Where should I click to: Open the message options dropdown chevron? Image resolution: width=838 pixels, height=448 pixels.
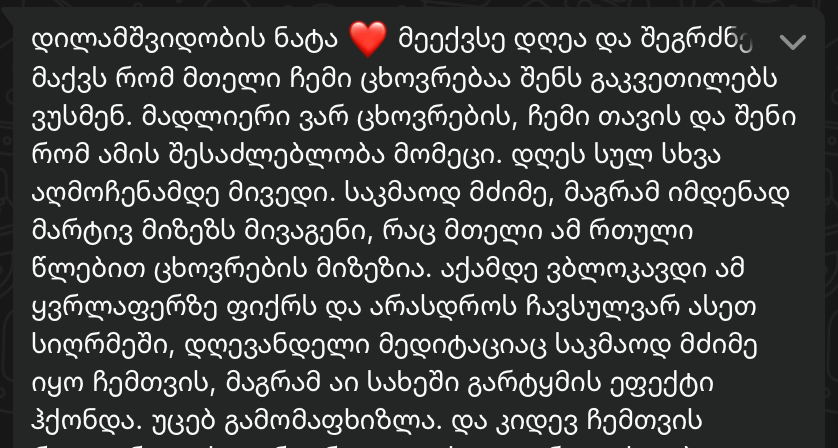tap(792, 42)
